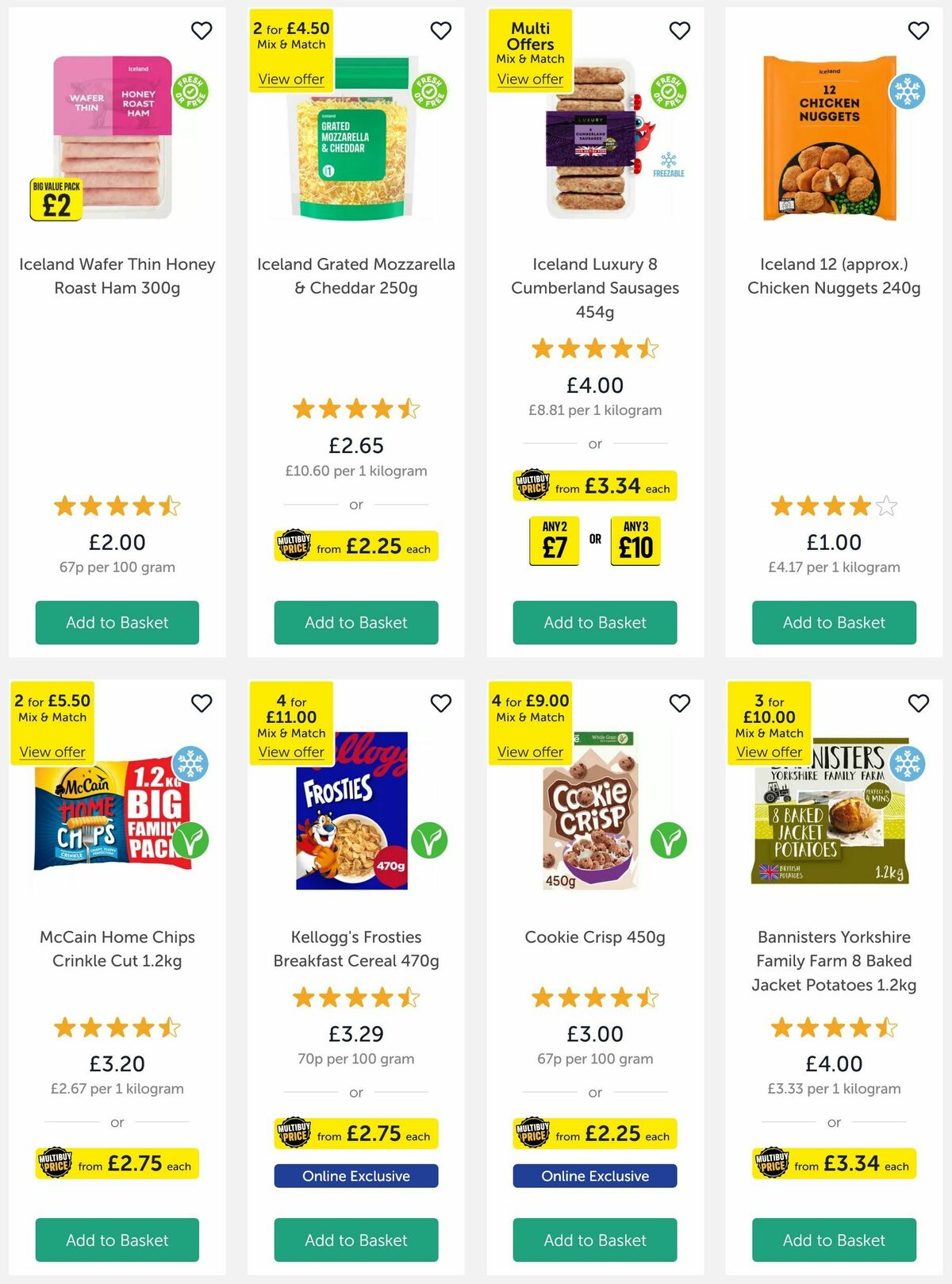Image resolution: width=952 pixels, height=1284 pixels.
Task: Click the heart icon on Chicken Nuggets
Action: pos(918,30)
